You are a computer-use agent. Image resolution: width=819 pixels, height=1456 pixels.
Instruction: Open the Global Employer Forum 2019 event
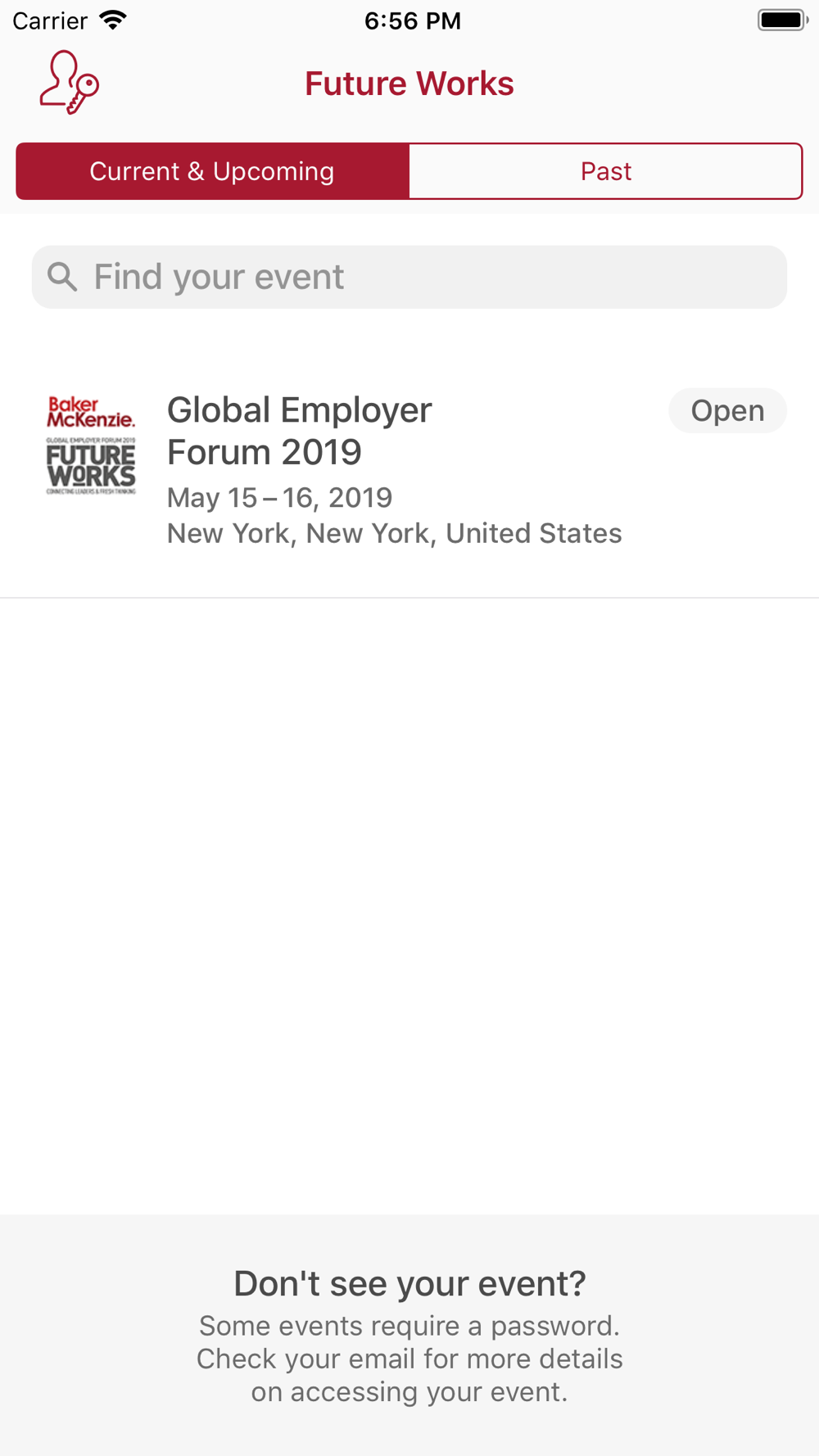[409, 471]
